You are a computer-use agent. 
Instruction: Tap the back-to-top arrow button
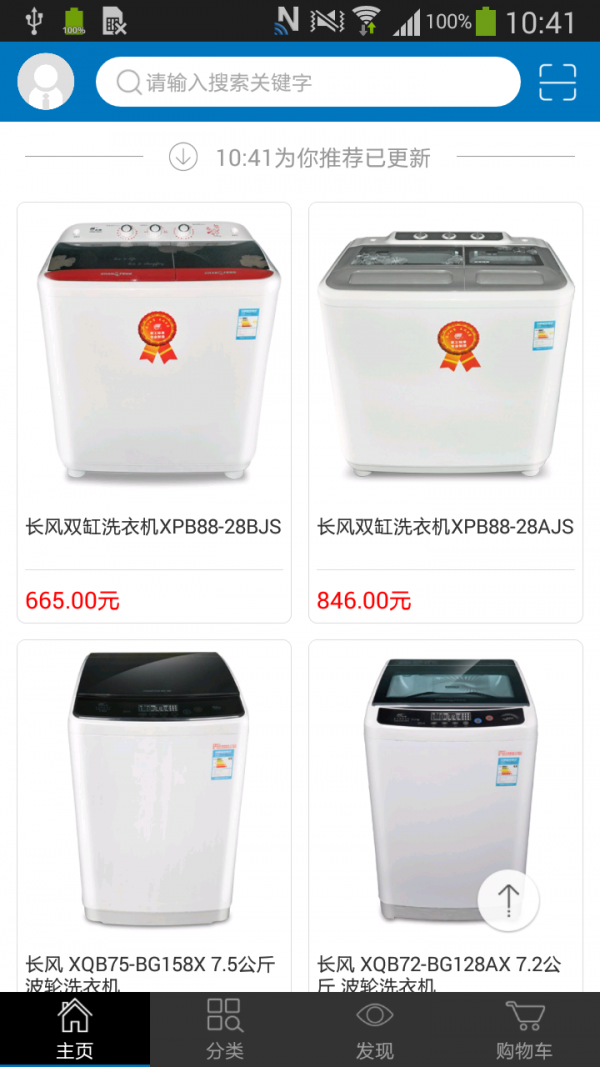(x=508, y=899)
